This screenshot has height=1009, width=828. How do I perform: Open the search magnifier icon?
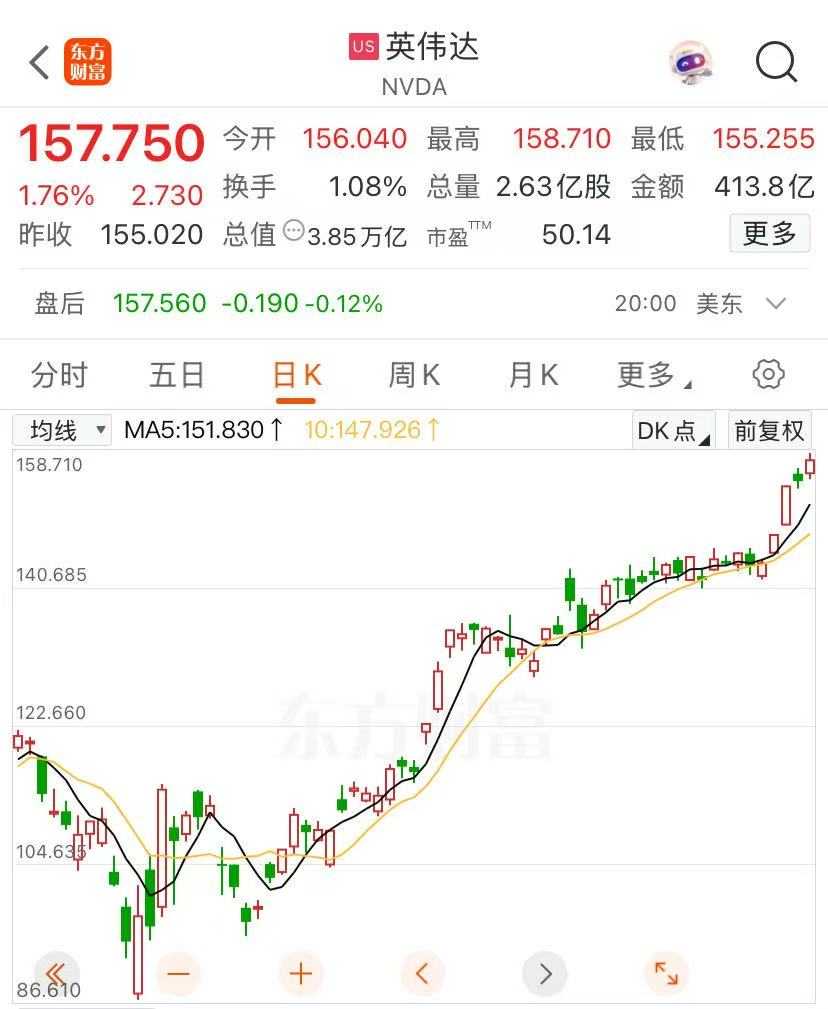776,63
